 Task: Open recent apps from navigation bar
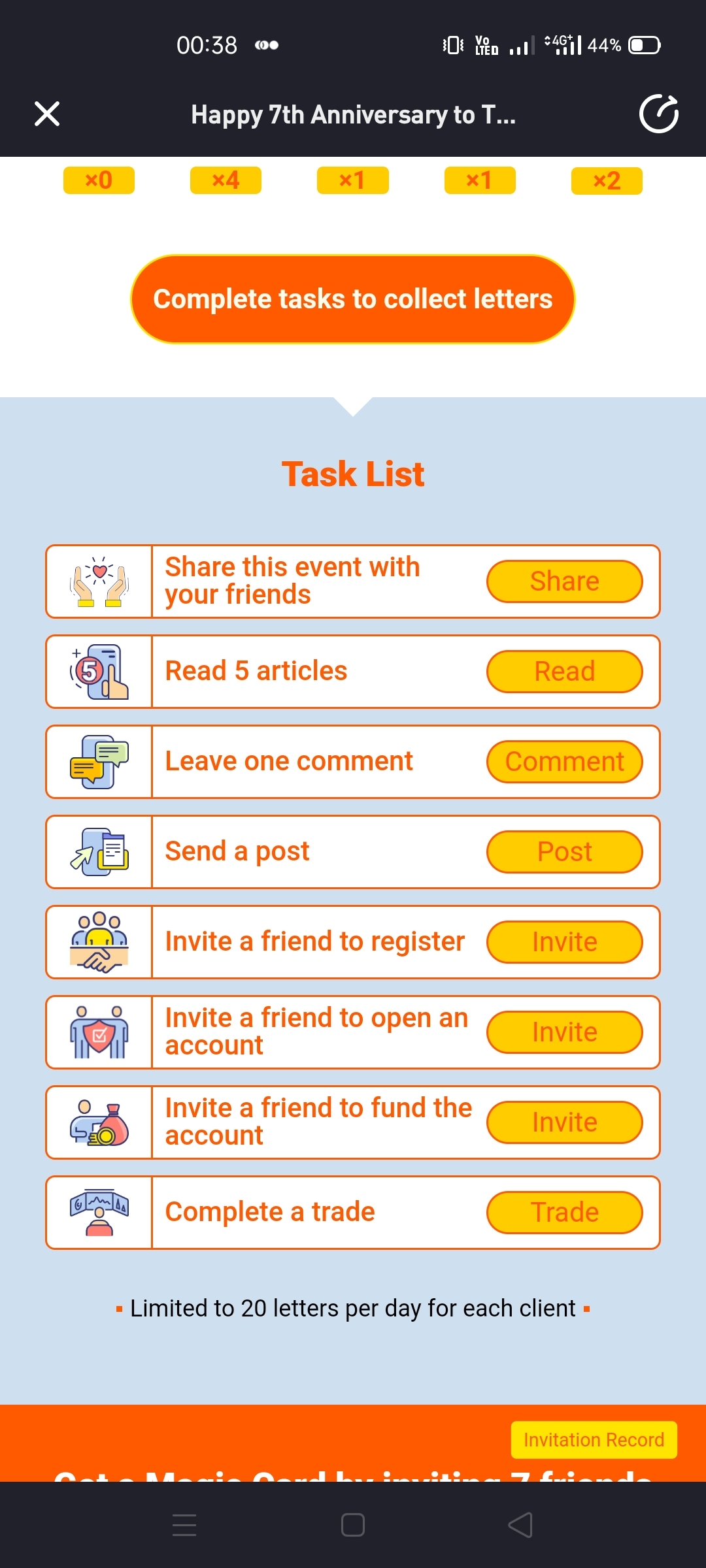click(x=184, y=1525)
